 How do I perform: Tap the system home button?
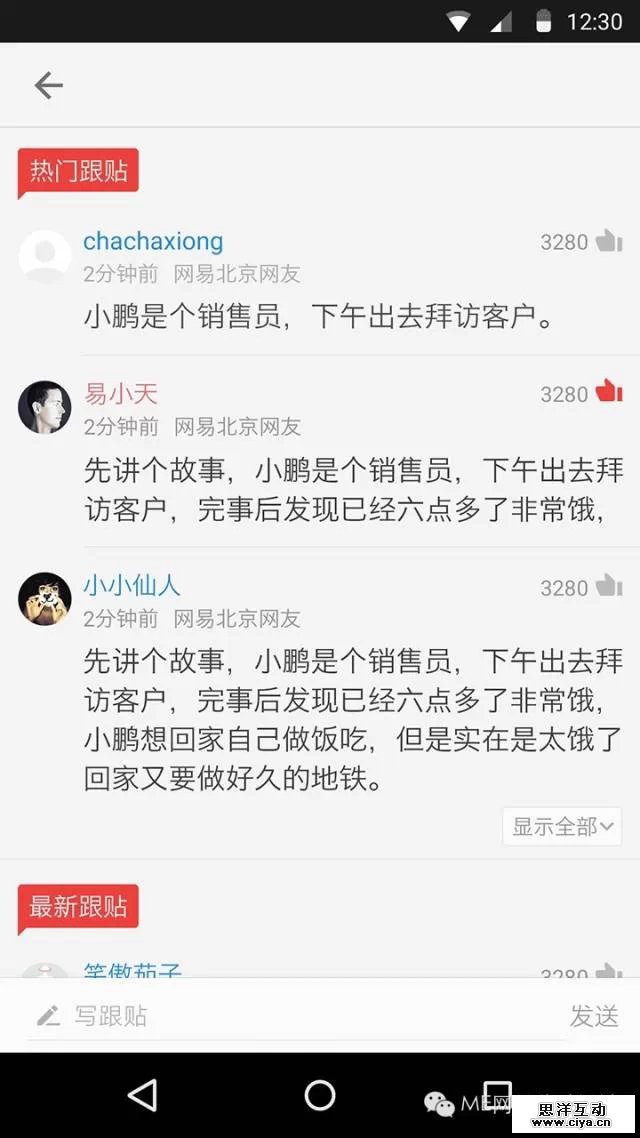click(x=320, y=1095)
